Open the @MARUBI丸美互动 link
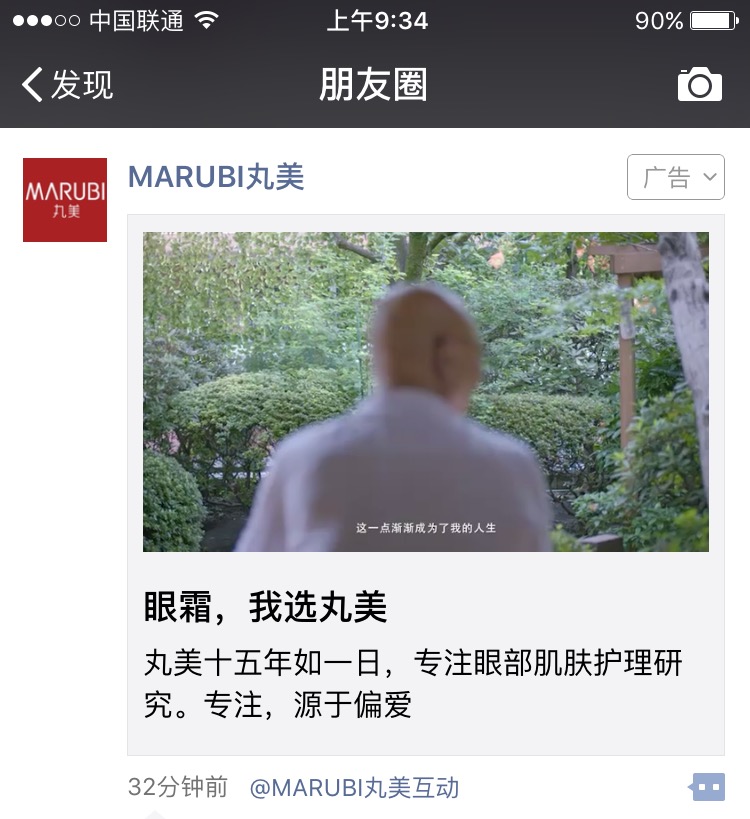 [354, 787]
